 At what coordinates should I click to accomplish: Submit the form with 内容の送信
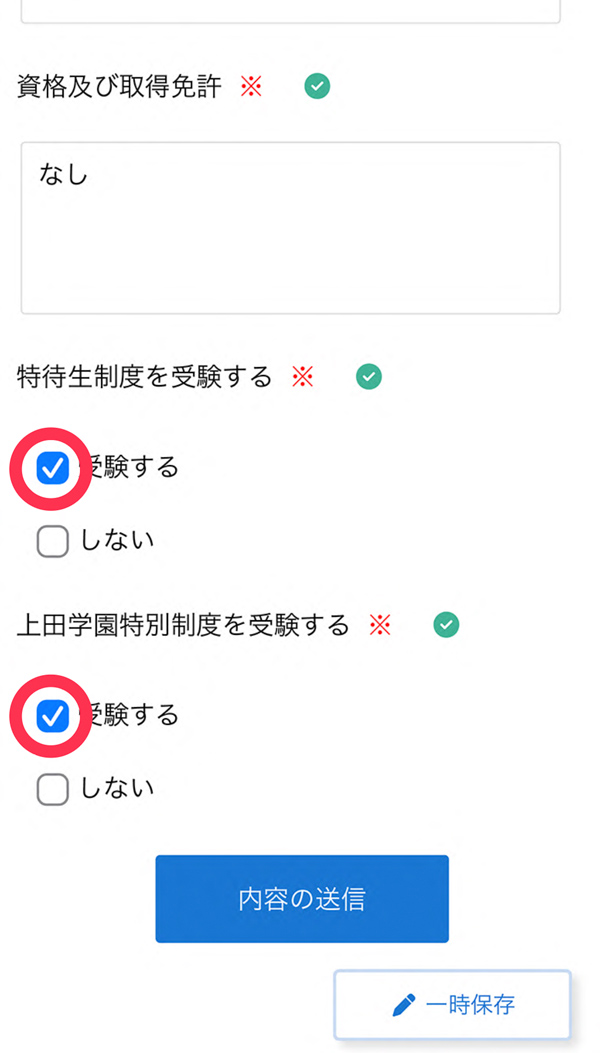tap(302, 899)
